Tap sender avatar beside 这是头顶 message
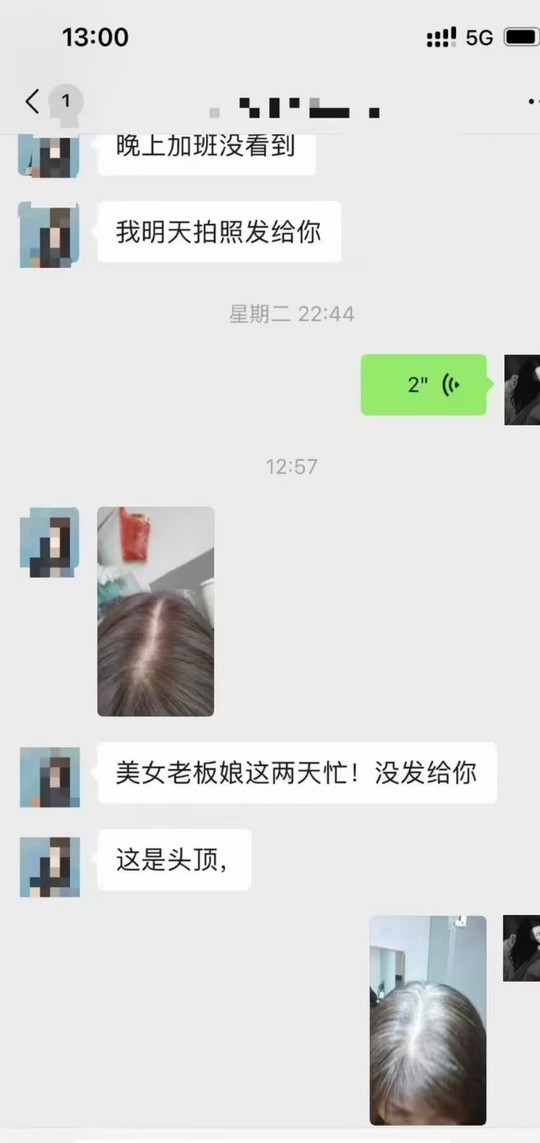The height and width of the screenshot is (1143, 540). click(50, 867)
